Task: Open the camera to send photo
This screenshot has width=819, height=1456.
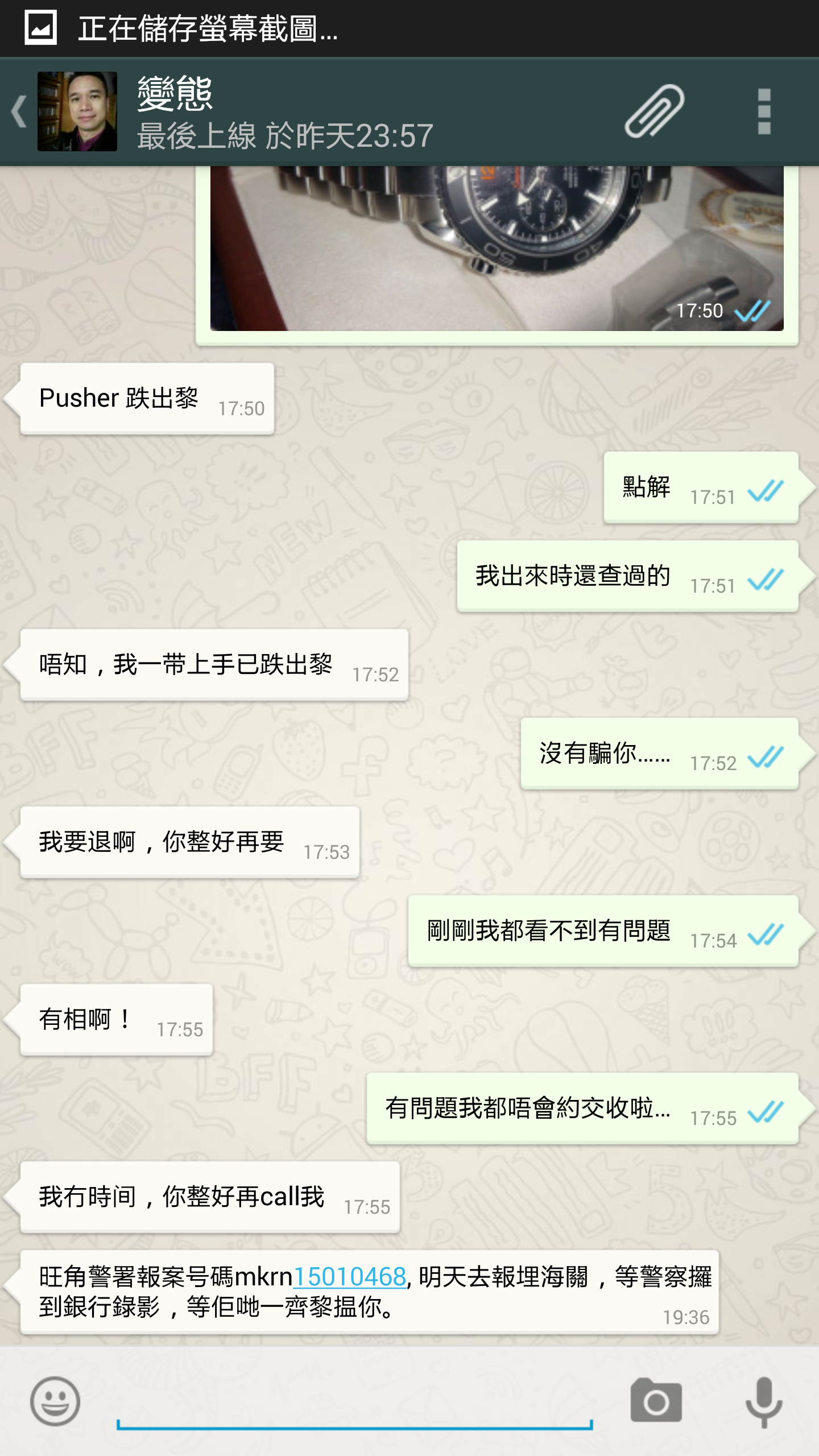Action: coord(656,1401)
